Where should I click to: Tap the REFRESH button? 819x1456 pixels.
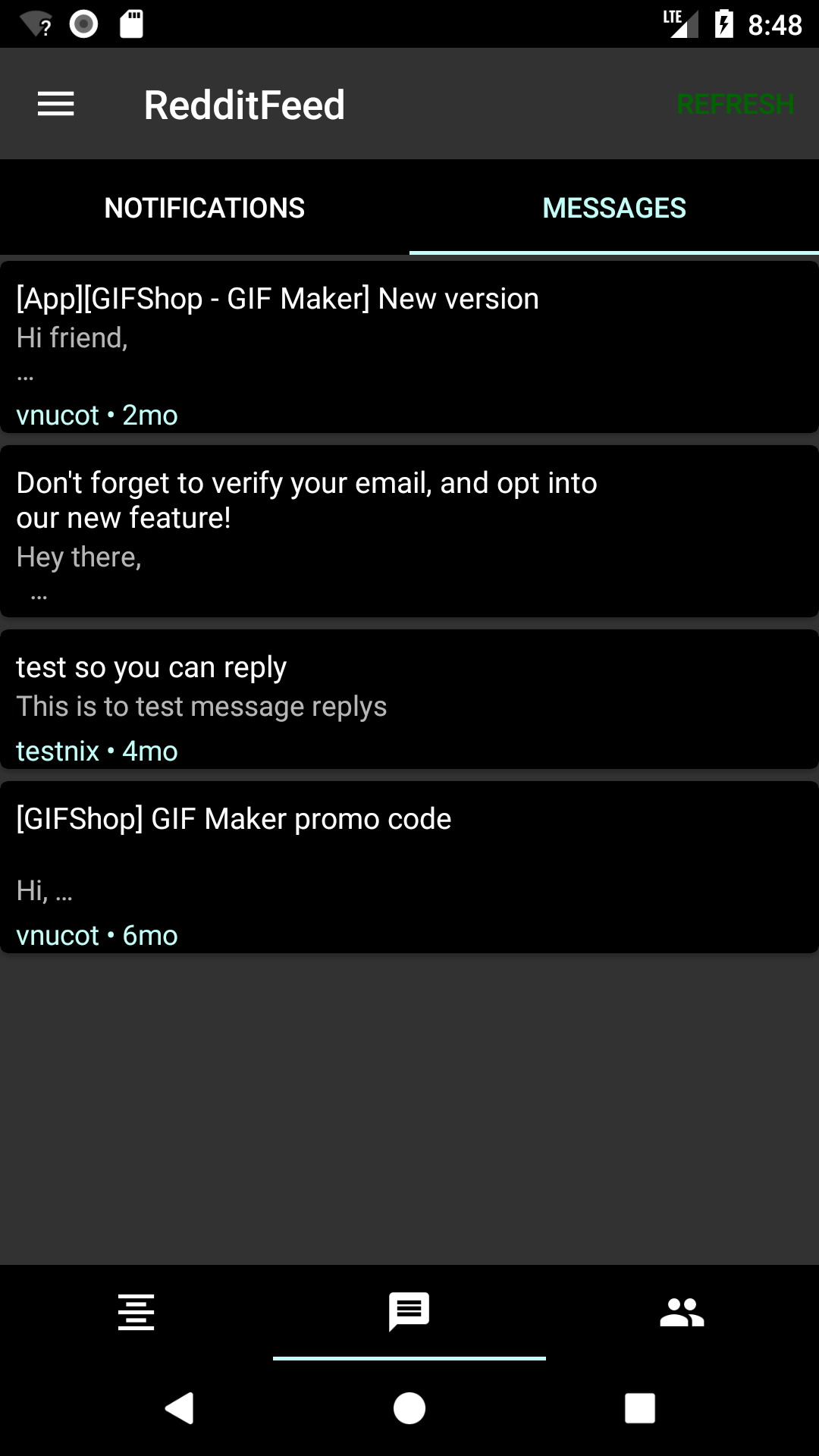[x=734, y=104]
